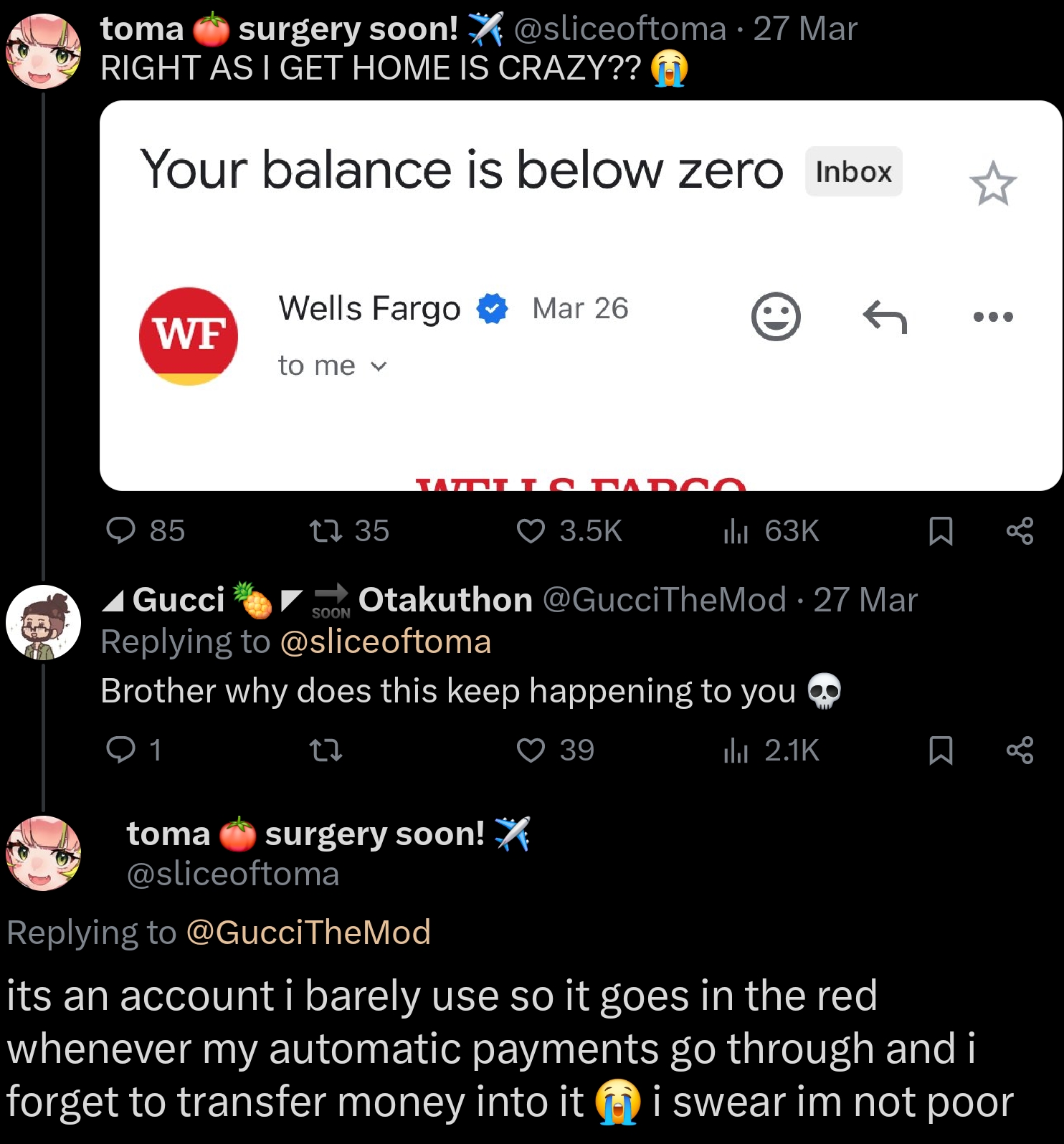The height and width of the screenshot is (1144, 1064).
Task: Bookmark Gucci's reply
Action: (941, 750)
